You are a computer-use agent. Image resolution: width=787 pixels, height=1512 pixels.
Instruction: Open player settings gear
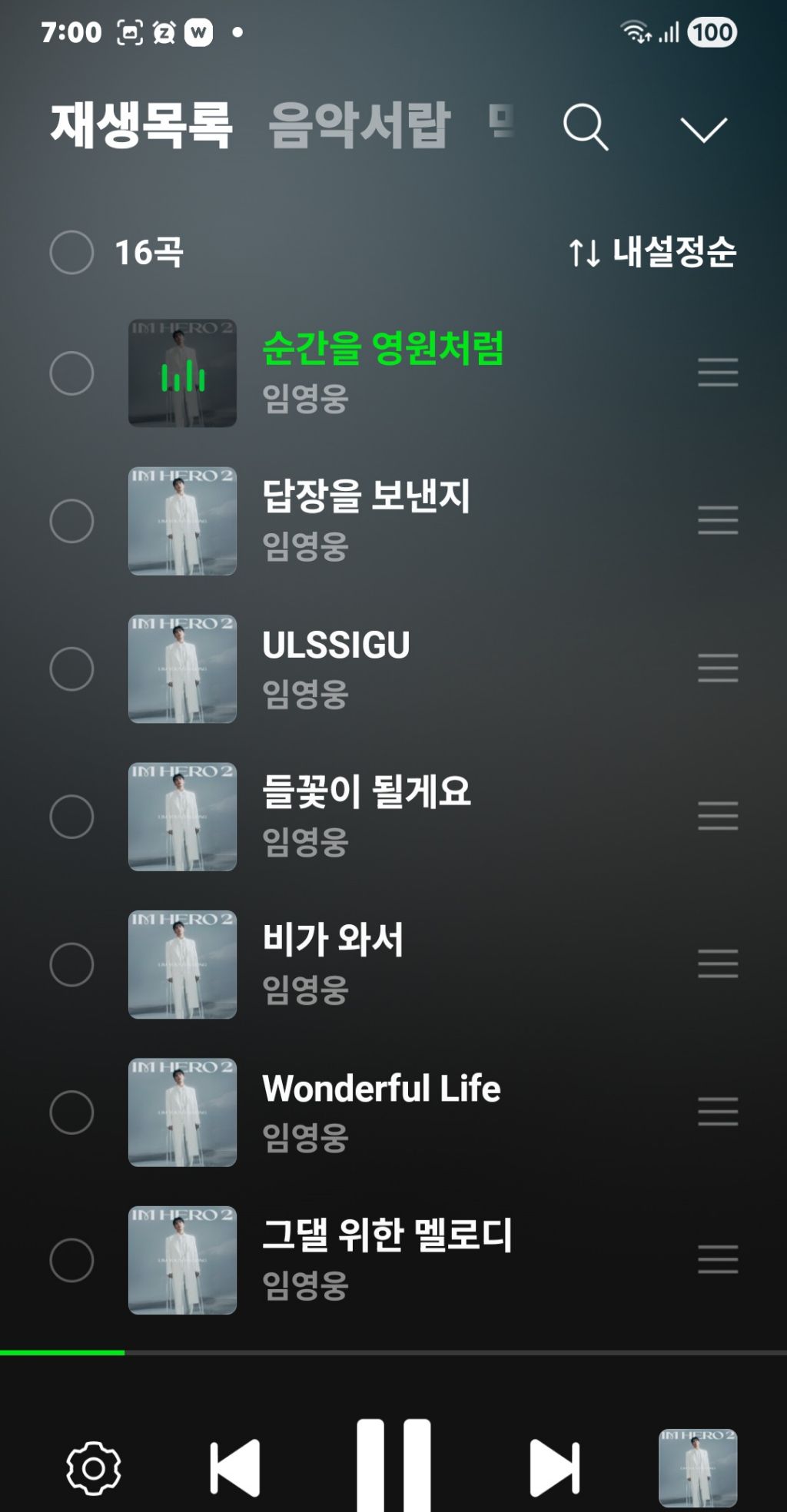[94, 1468]
